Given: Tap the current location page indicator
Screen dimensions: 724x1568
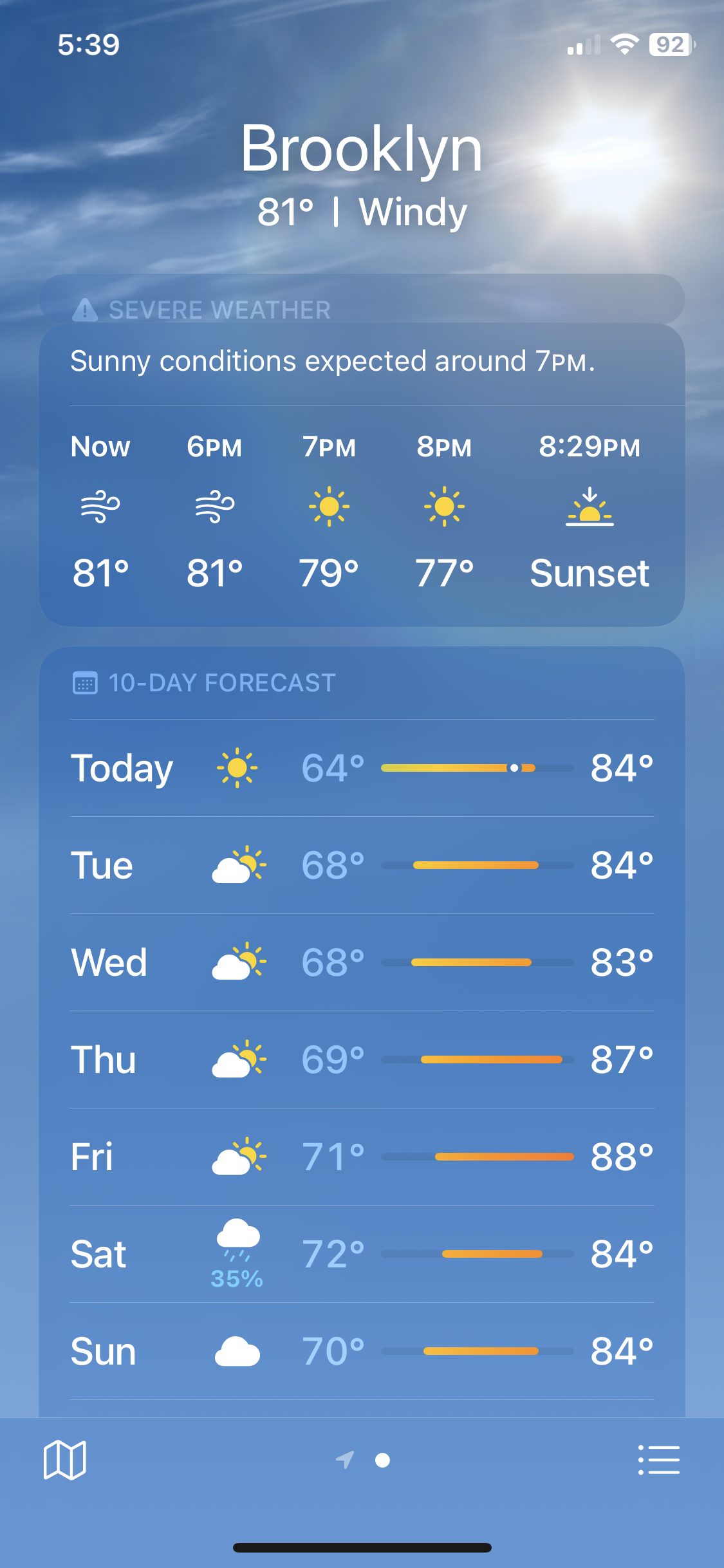Looking at the screenshot, I should 346,1460.
